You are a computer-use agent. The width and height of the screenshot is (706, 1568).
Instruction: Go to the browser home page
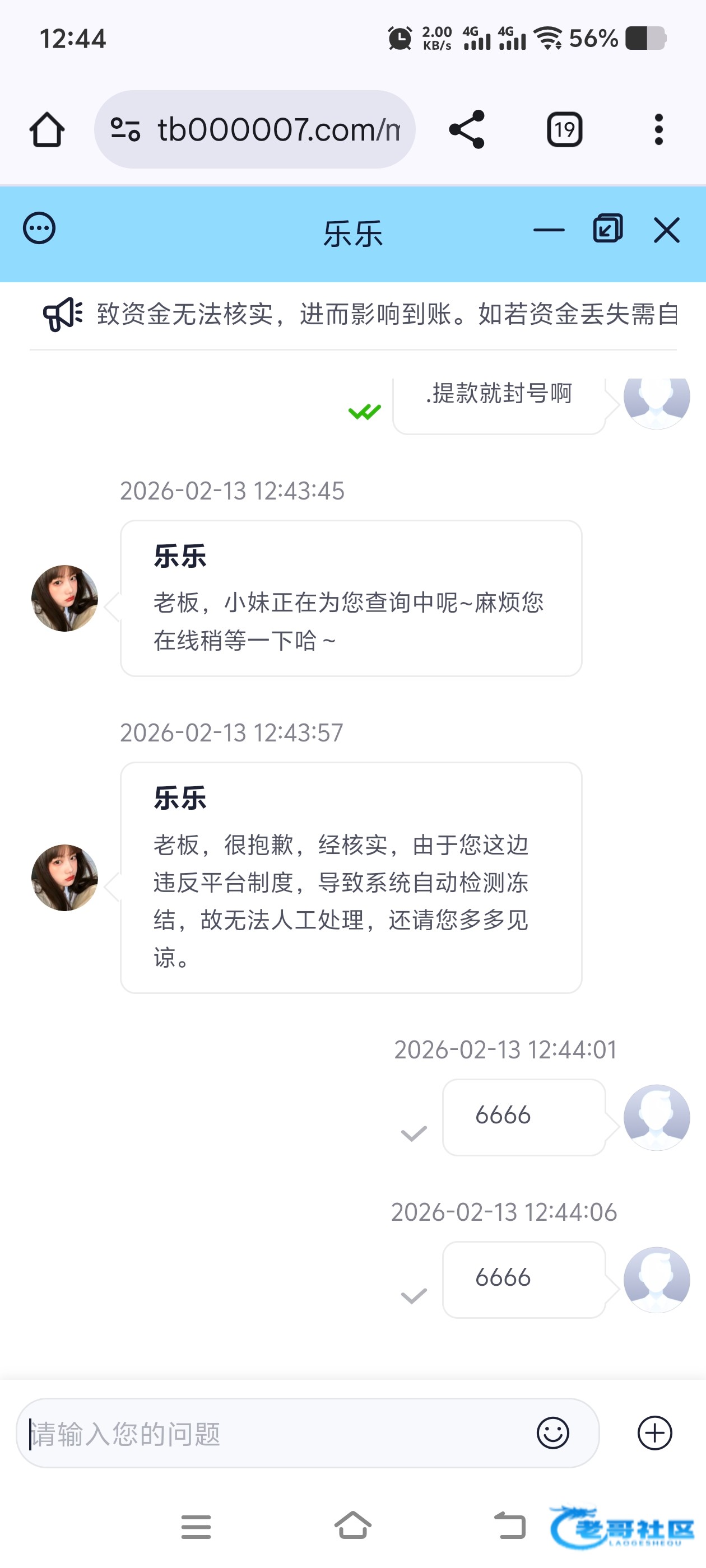pyautogui.click(x=47, y=130)
